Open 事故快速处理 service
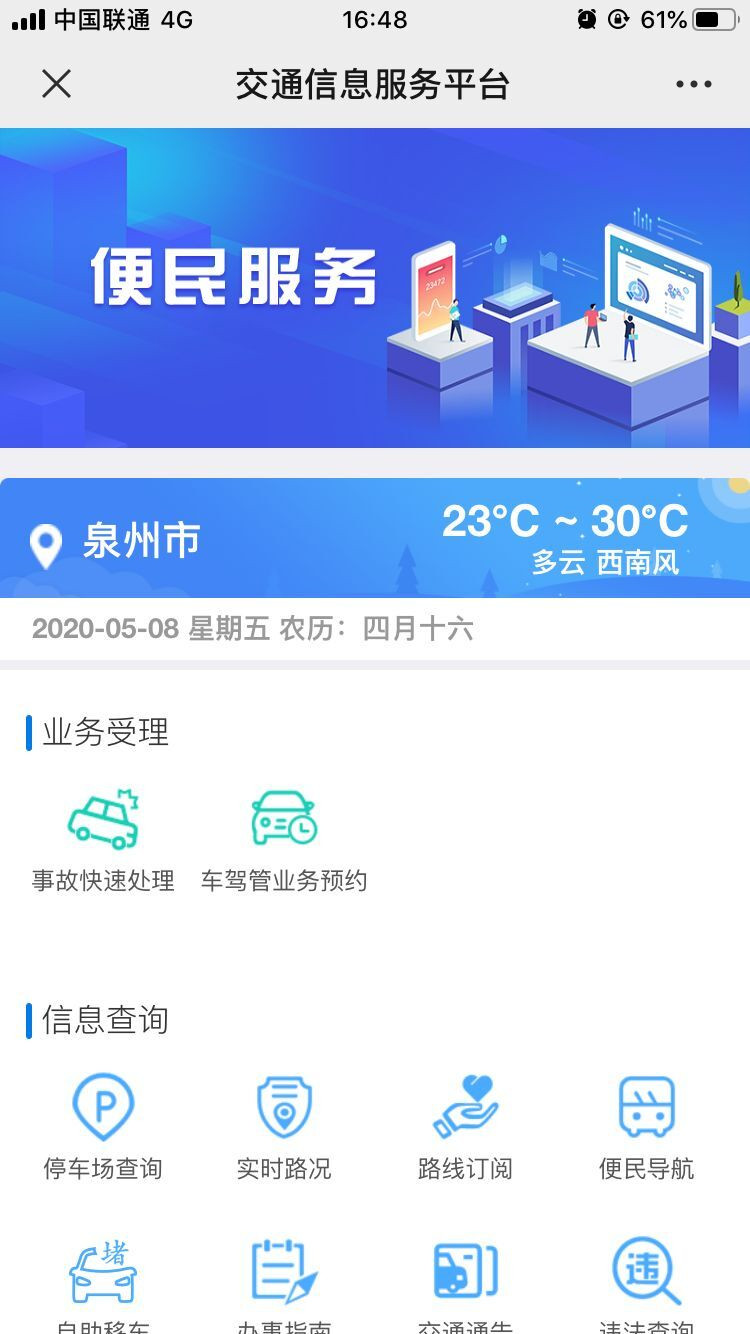The height and width of the screenshot is (1334, 750). pyautogui.click(x=103, y=838)
